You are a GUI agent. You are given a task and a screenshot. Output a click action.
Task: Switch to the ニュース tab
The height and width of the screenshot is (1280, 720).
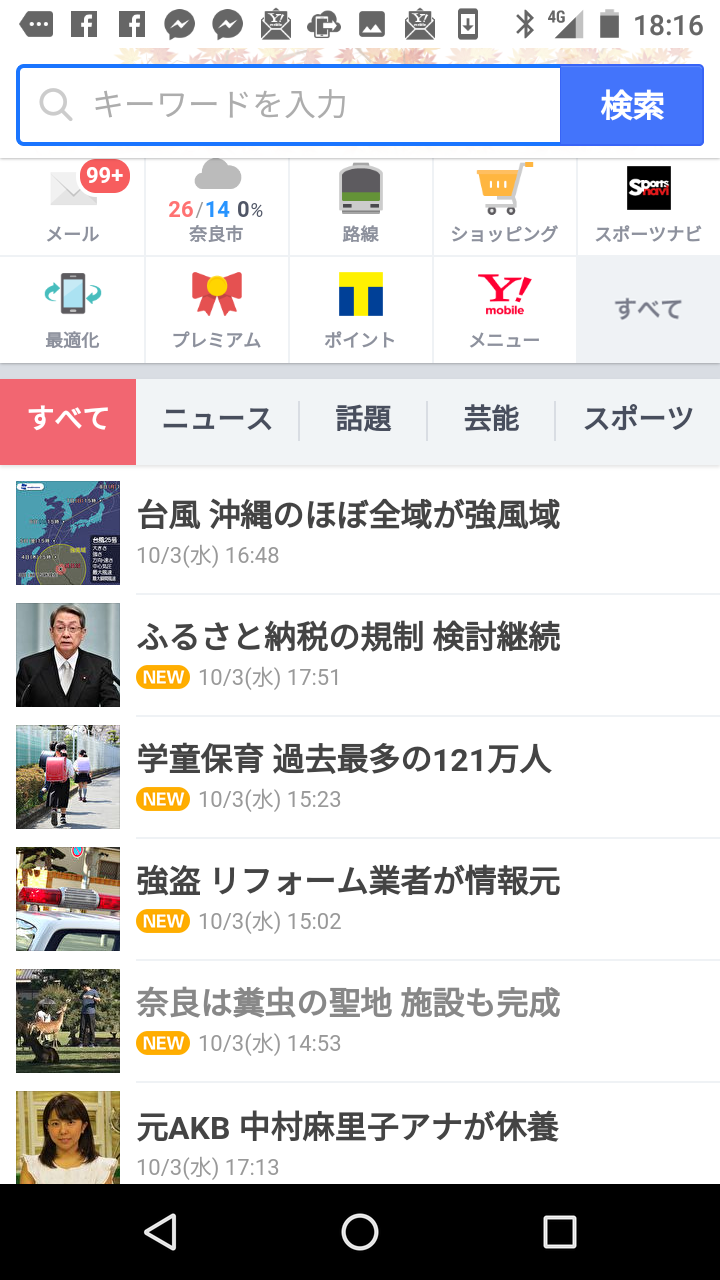[x=217, y=421]
